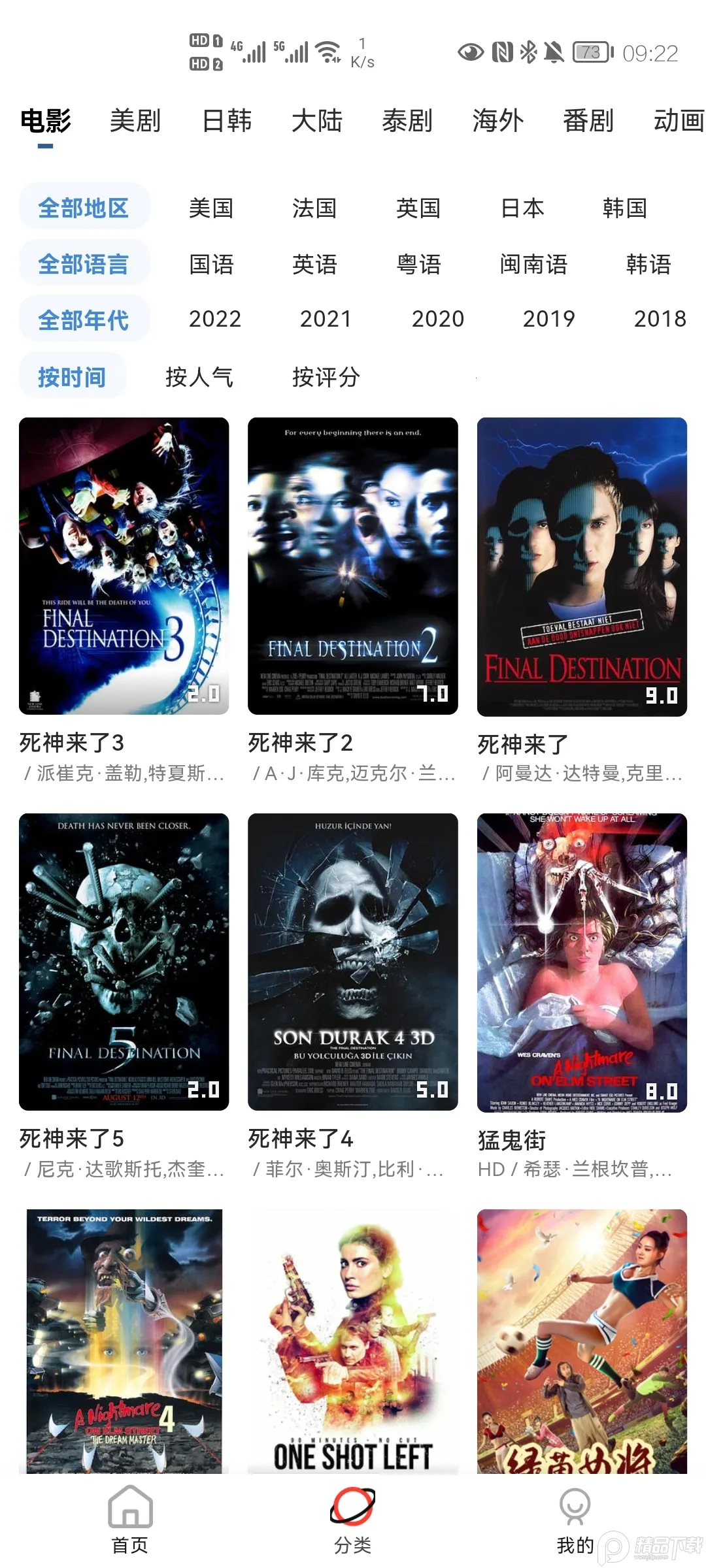Choose the 日本 region filter
This screenshot has width=706, height=1568.
coord(522,208)
